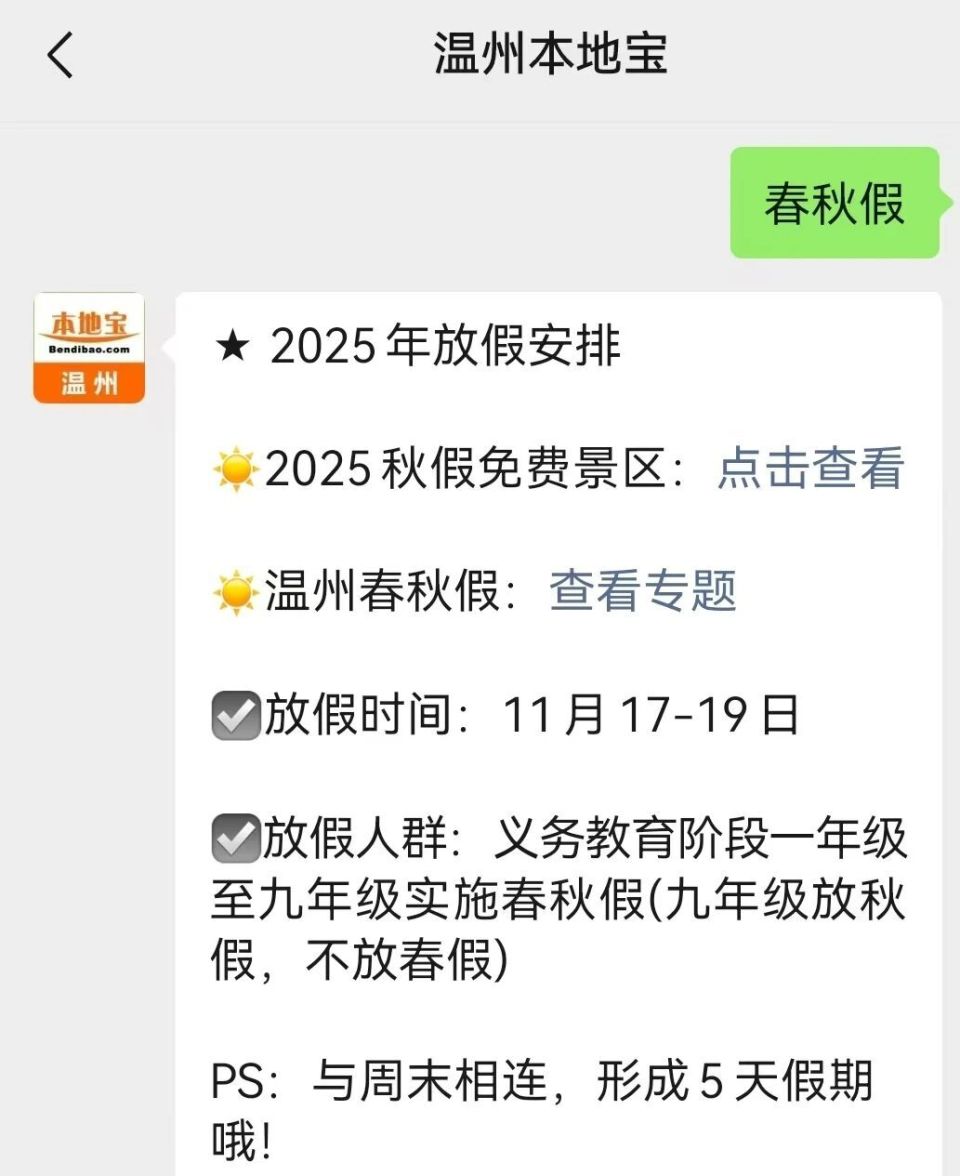The width and height of the screenshot is (960, 1176).
Task: Tap the 温州 label on the orange avatar
Action: 88,382
